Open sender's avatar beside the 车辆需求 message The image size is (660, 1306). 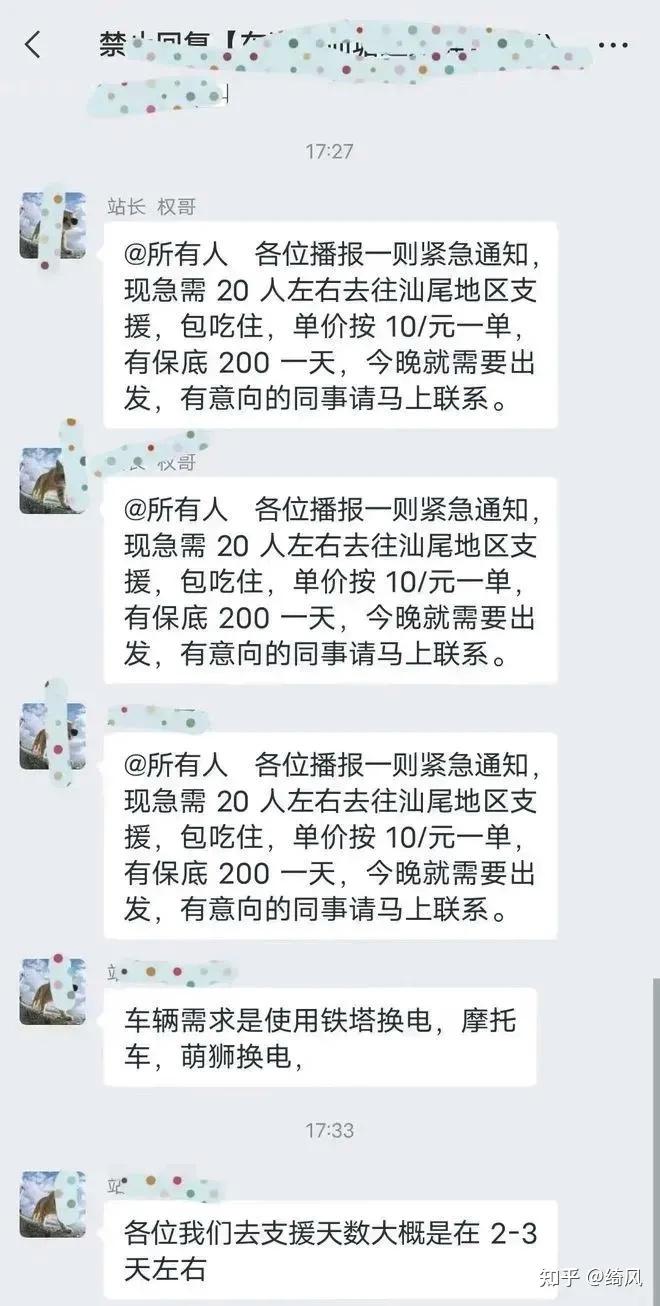point(53,991)
